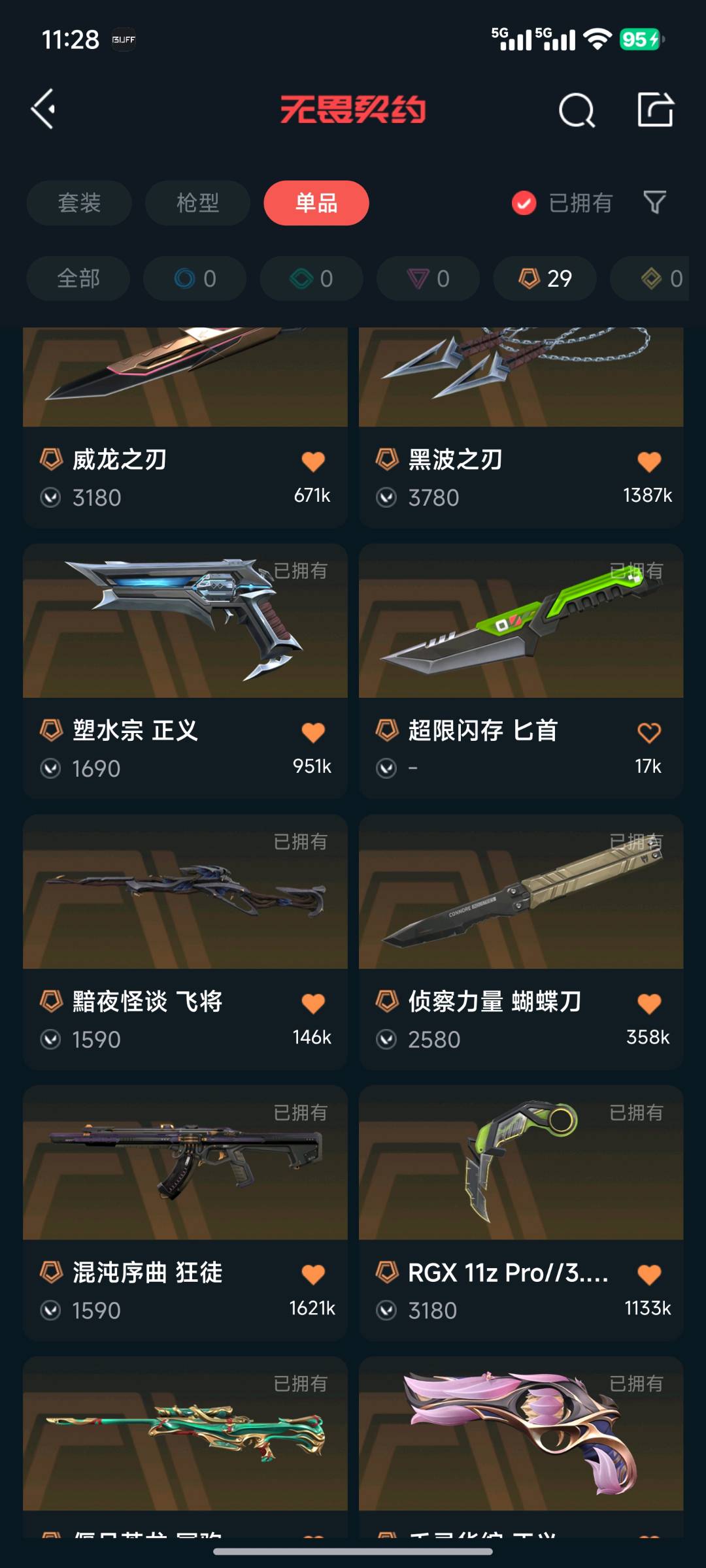Uncheck the 已拥有 checkbox

click(524, 203)
